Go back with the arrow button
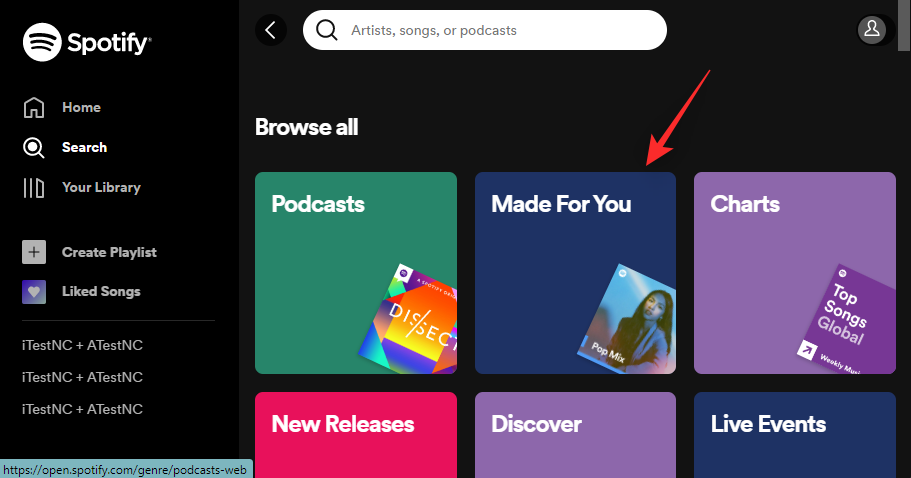Image resolution: width=911 pixels, height=478 pixels. (270, 30)
